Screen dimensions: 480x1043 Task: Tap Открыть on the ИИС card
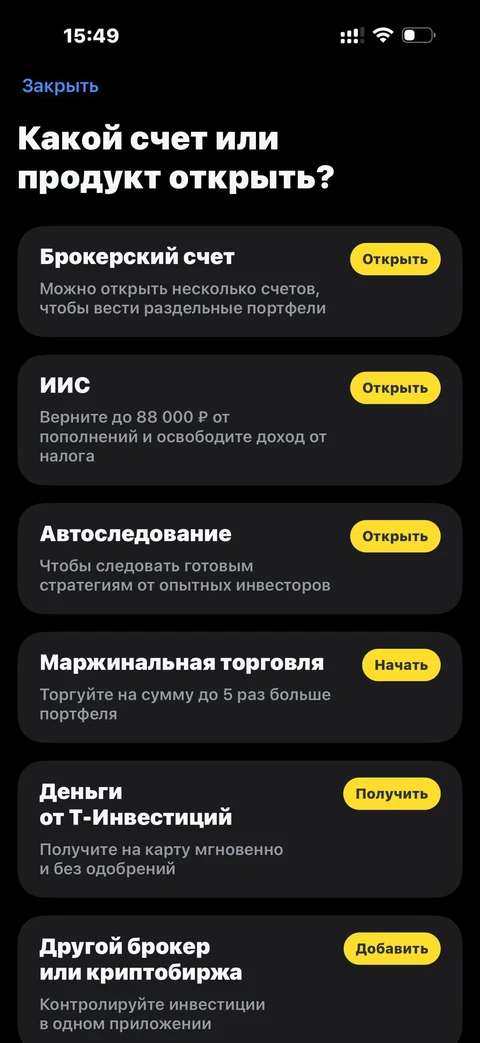click(x=395, y=388)
